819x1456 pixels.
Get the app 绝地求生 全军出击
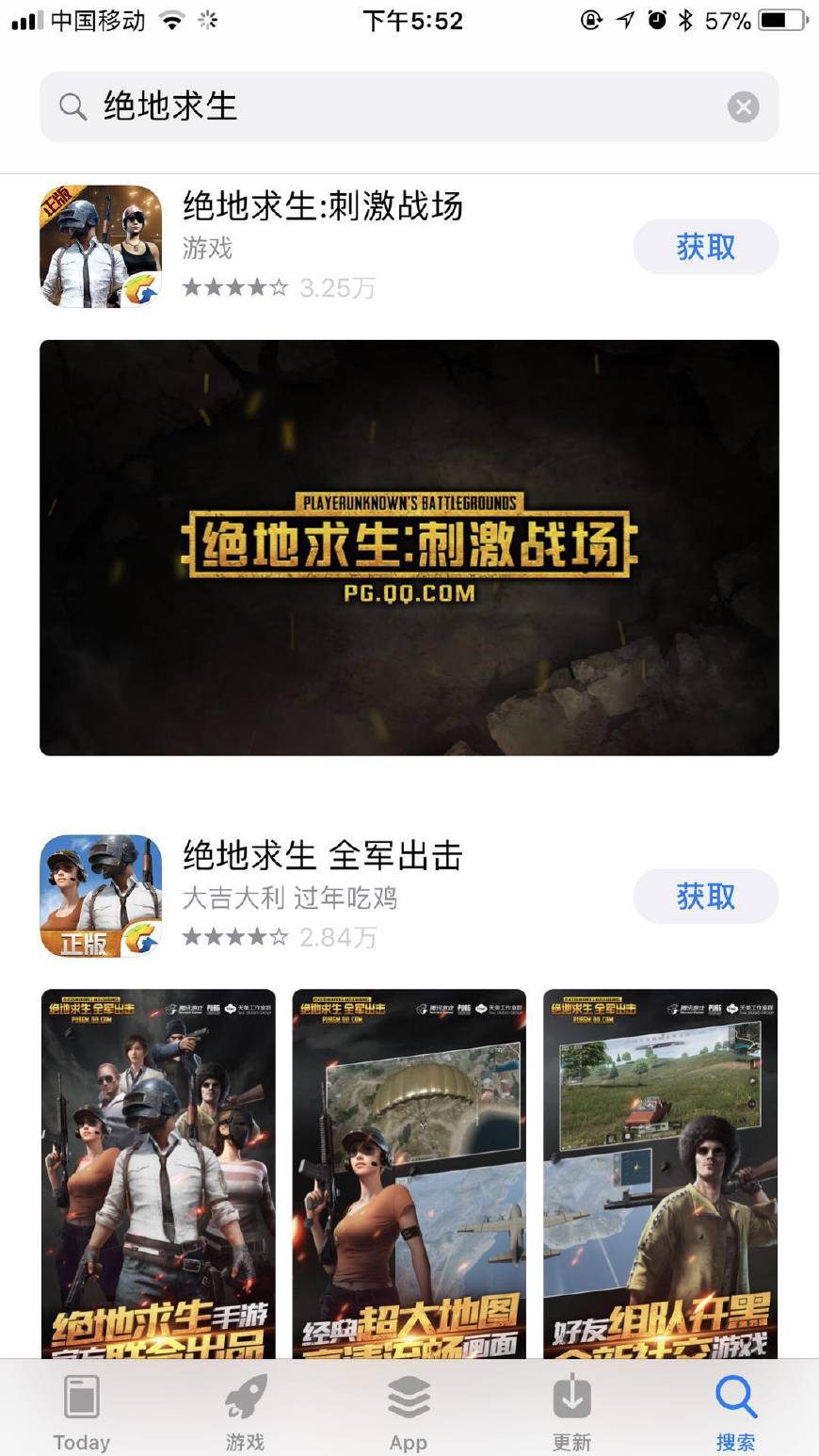[x=705, y=897]
